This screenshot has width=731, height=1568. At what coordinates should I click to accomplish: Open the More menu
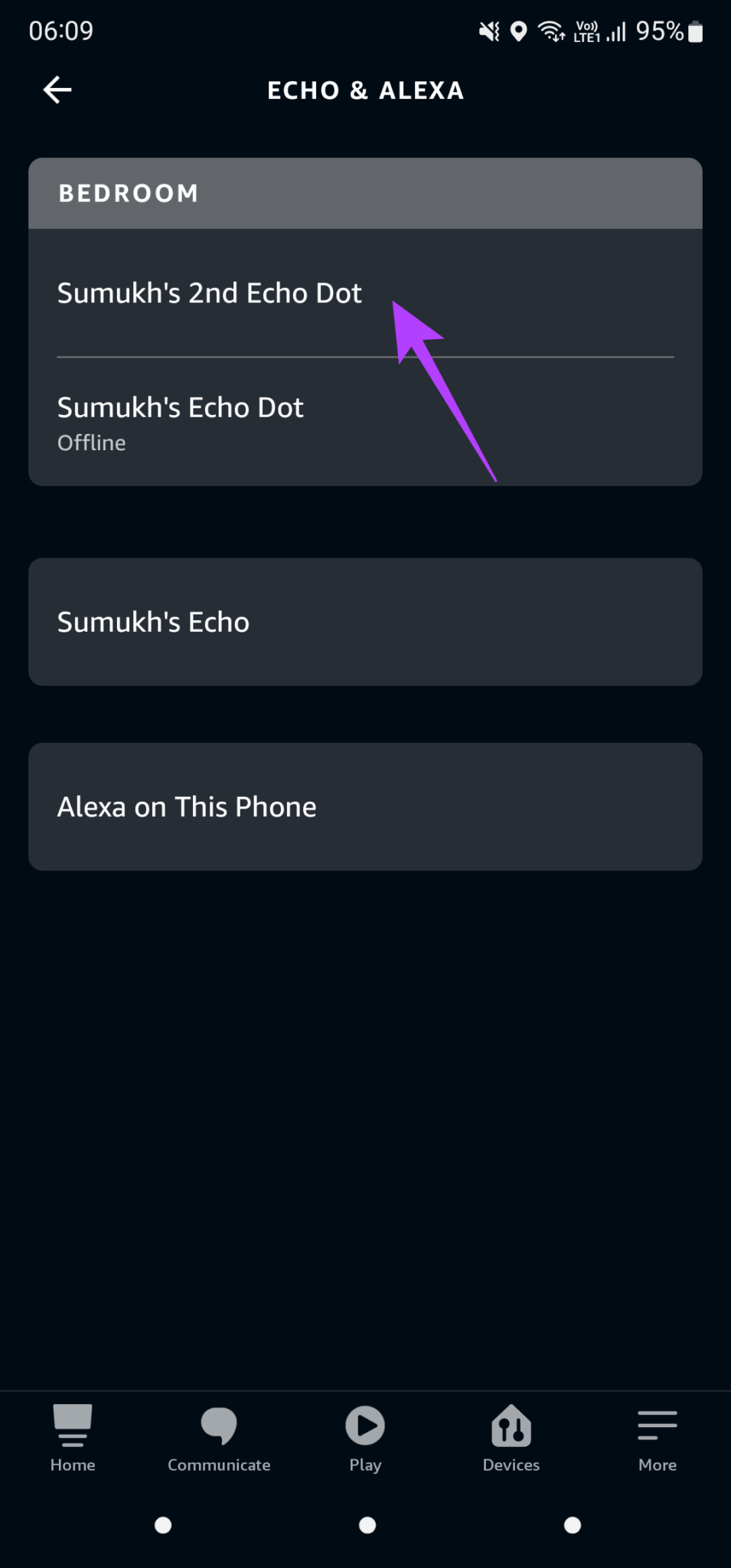coord(657,1439)
